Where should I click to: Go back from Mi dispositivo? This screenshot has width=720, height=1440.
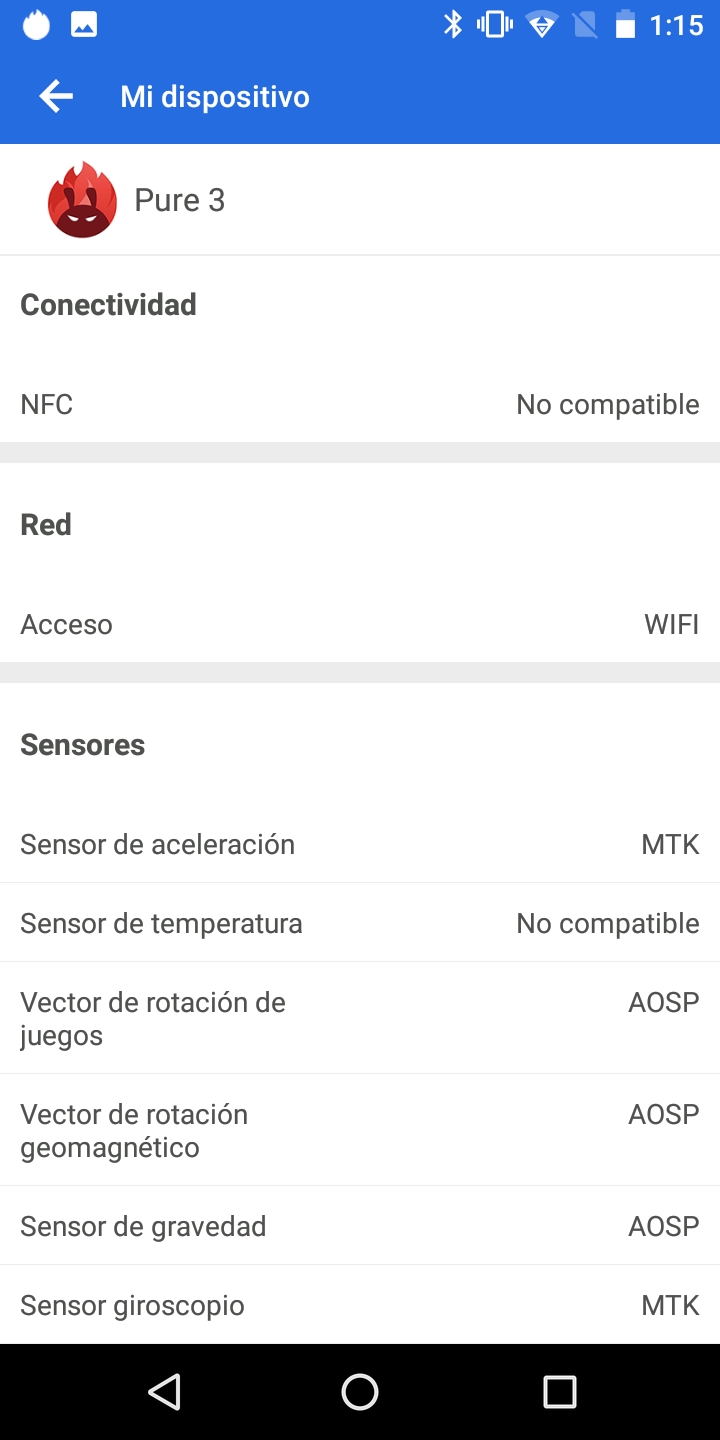click(x=56, y=97)
